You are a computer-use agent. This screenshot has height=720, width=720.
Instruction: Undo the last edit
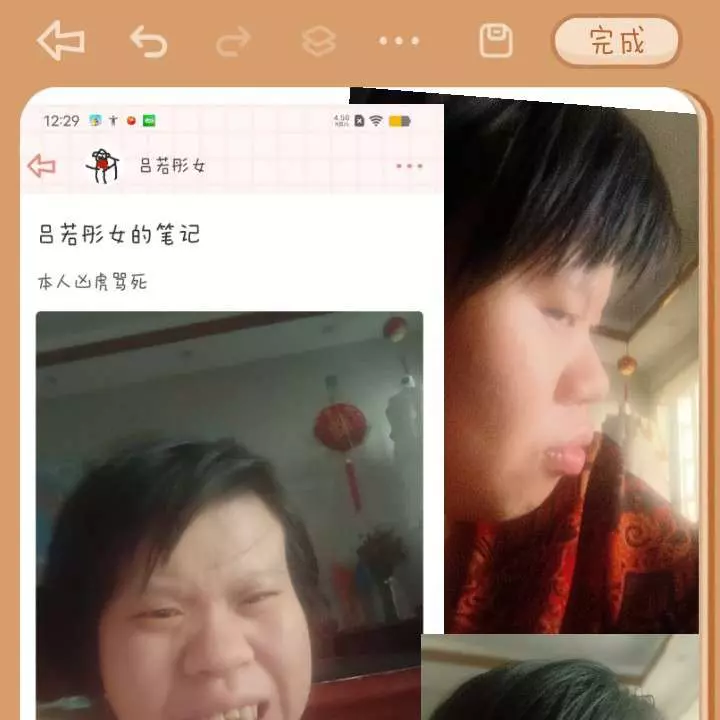coord(148,42)
